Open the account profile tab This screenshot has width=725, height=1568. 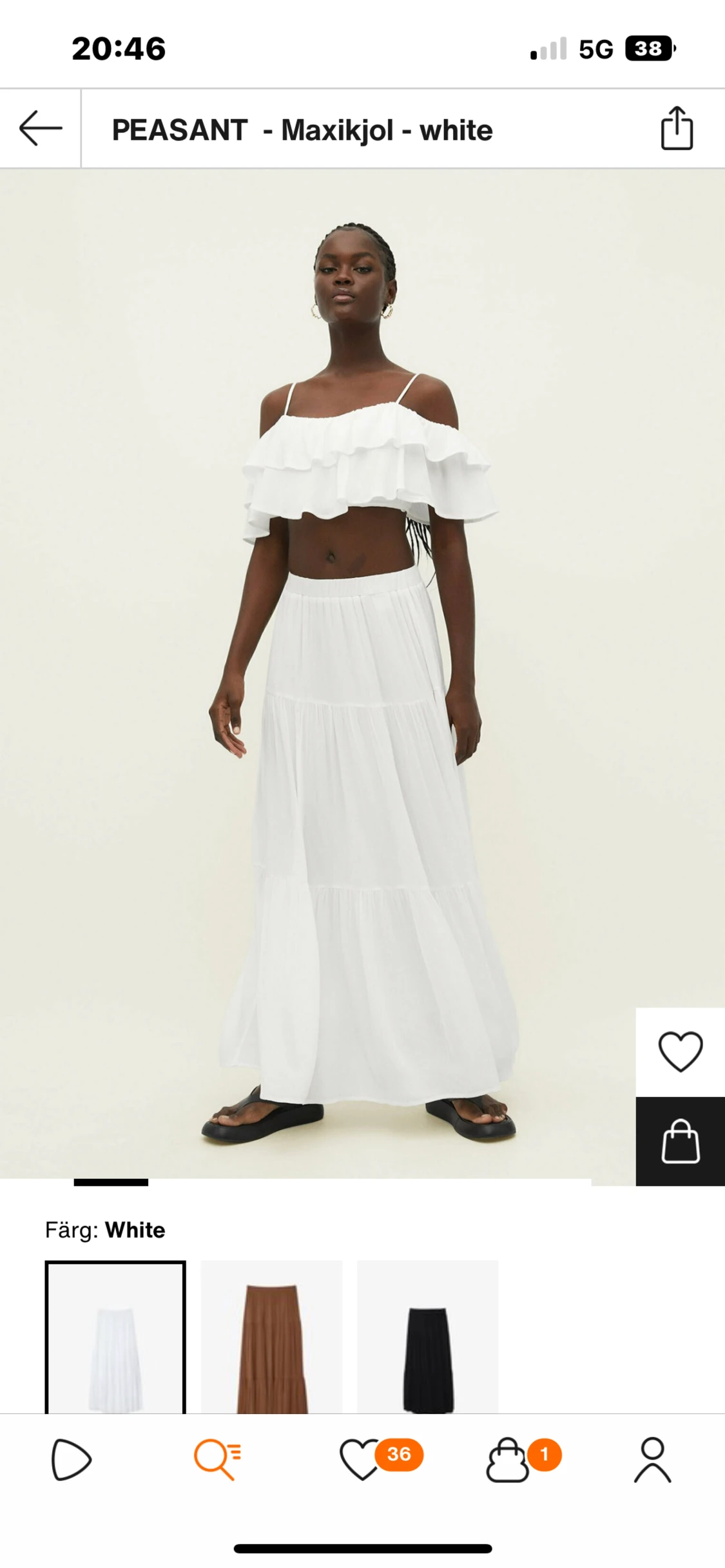click(652, 1459)
